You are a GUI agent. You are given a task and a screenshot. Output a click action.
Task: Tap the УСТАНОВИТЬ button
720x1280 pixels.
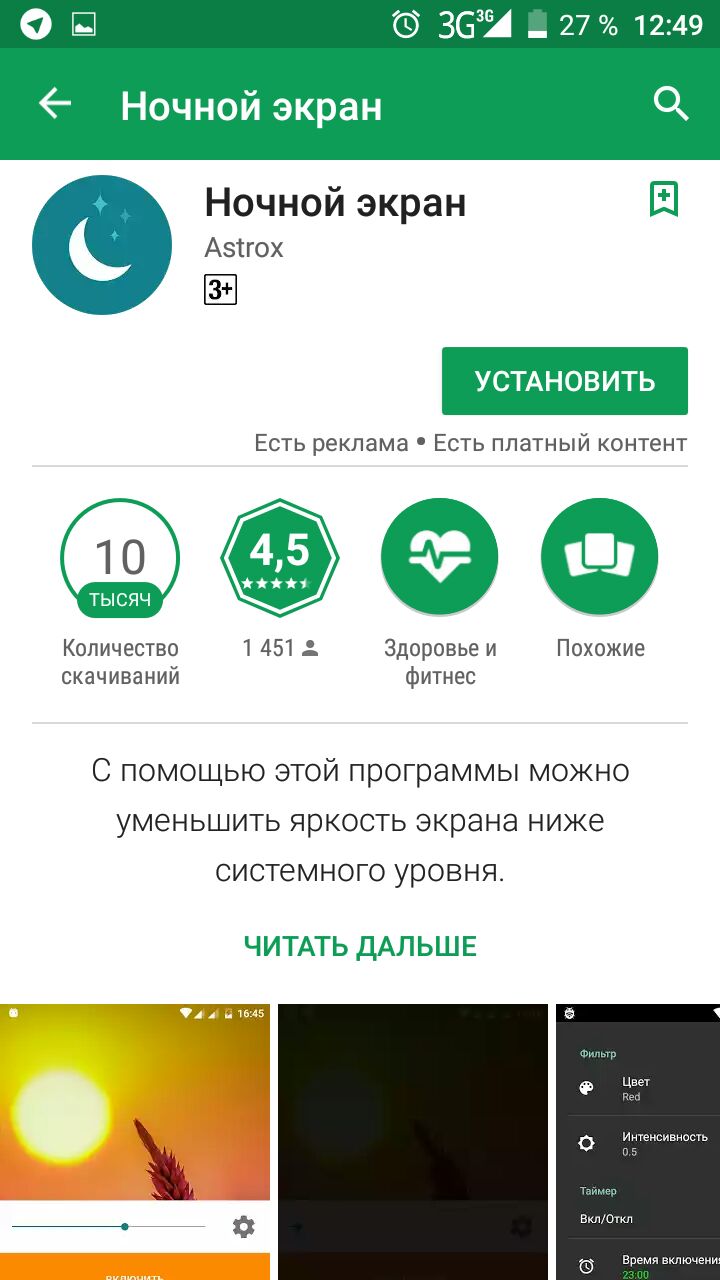point(565,381)
